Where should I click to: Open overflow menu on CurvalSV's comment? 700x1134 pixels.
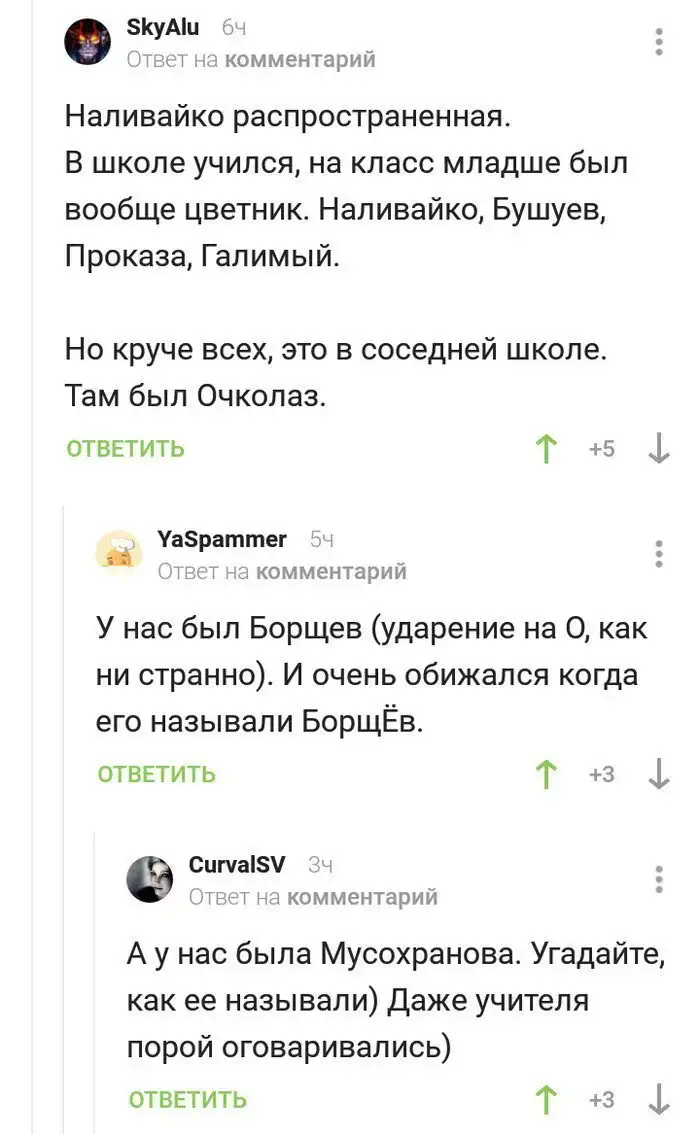[658, 879]
